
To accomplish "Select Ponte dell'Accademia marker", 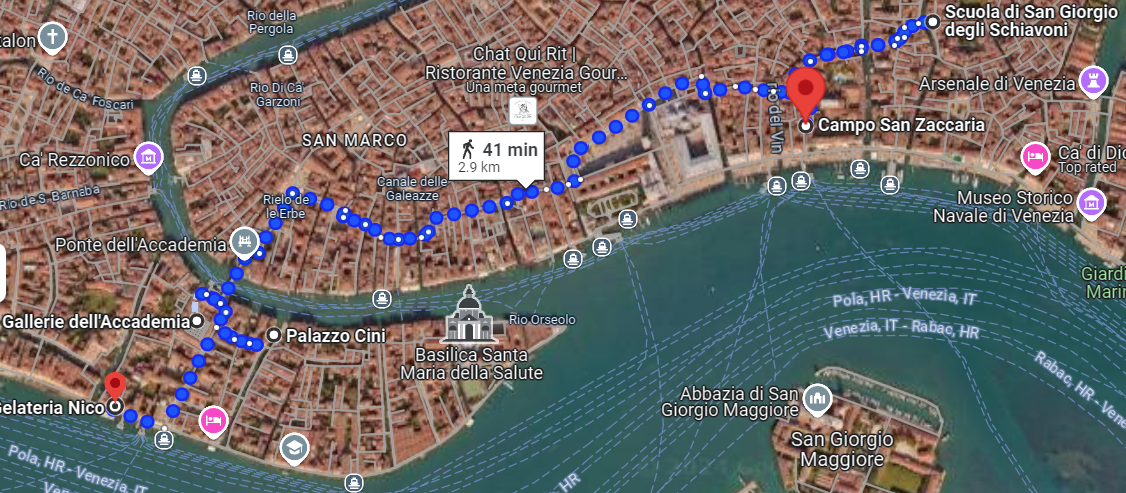I will point(243,240).
